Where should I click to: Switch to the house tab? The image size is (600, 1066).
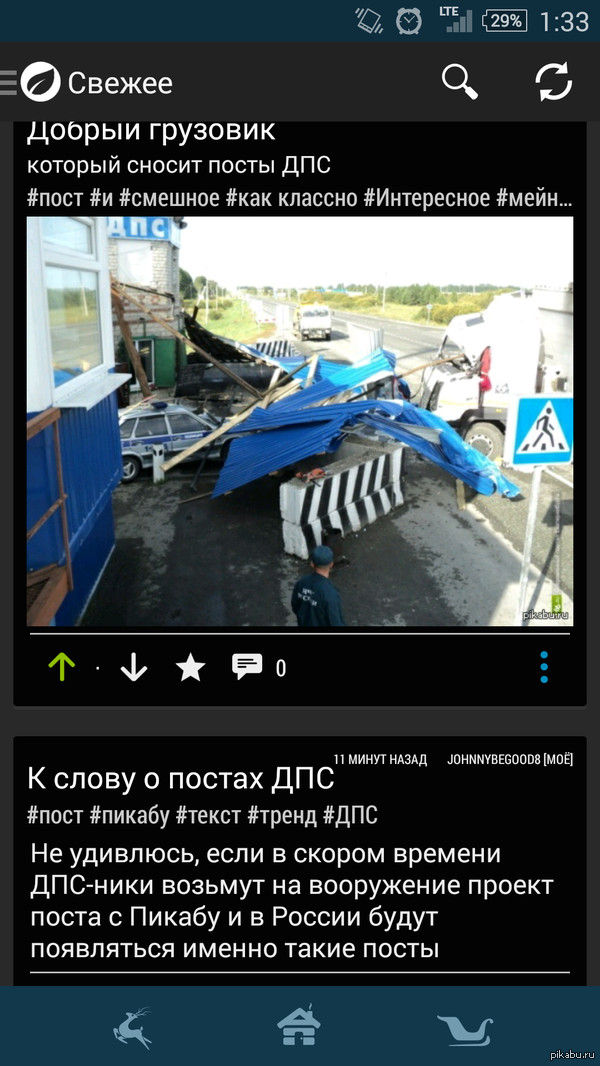click(299, 1027)
